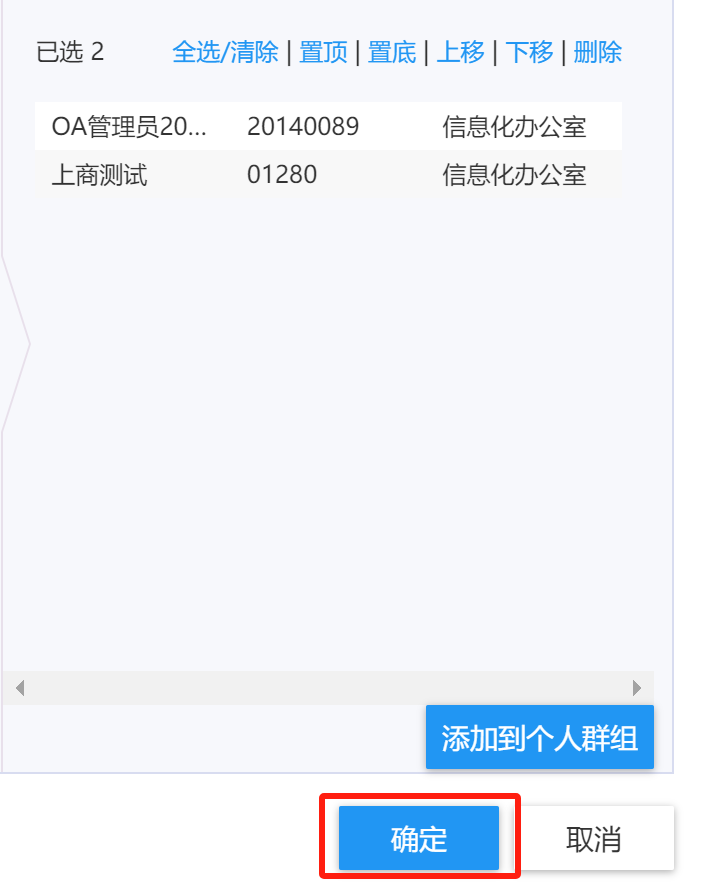Move selected item to top with 置顶

[323, 53]
